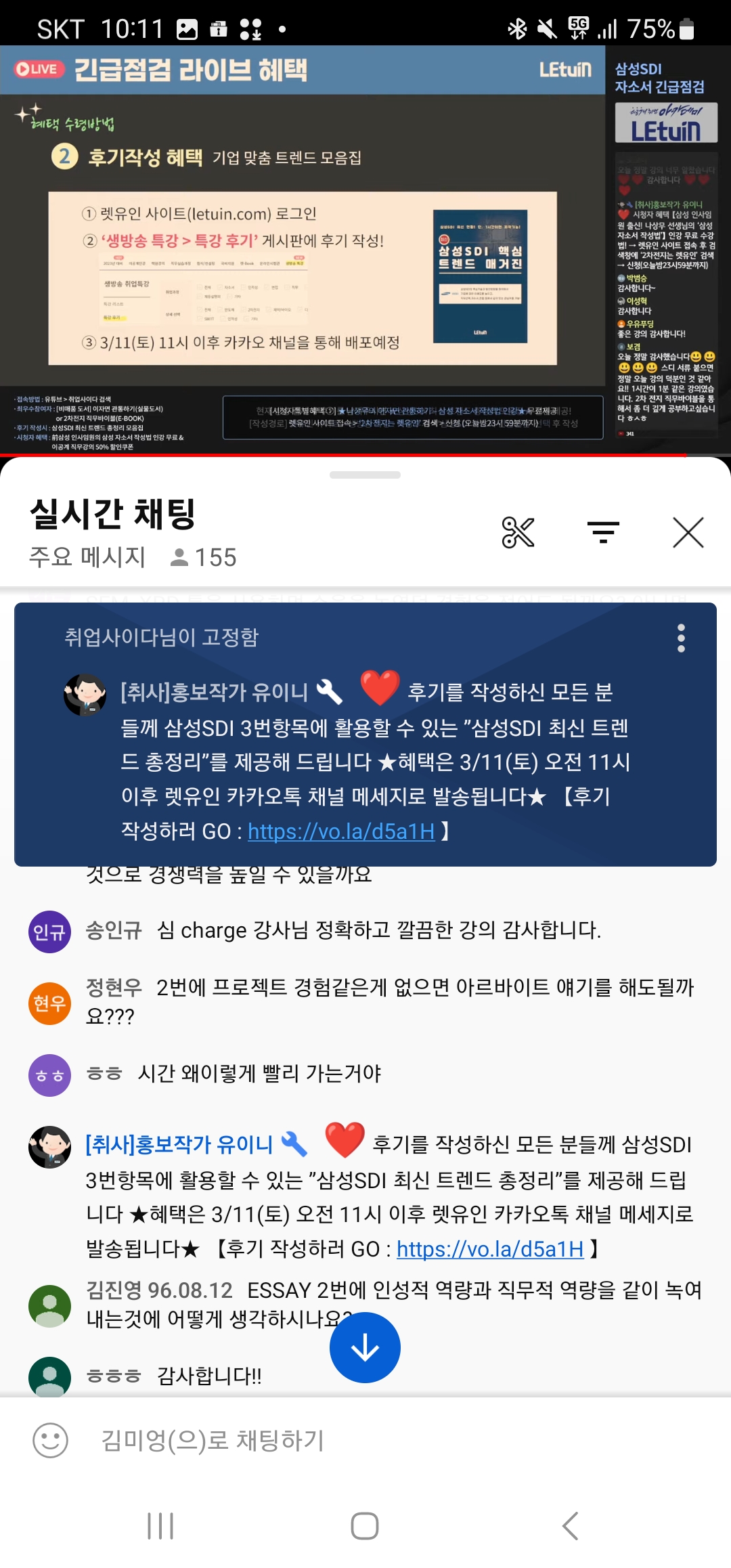Create a clip with the scissors icon
Viewport: 731px width, 1568px height.
coord(518,532)
